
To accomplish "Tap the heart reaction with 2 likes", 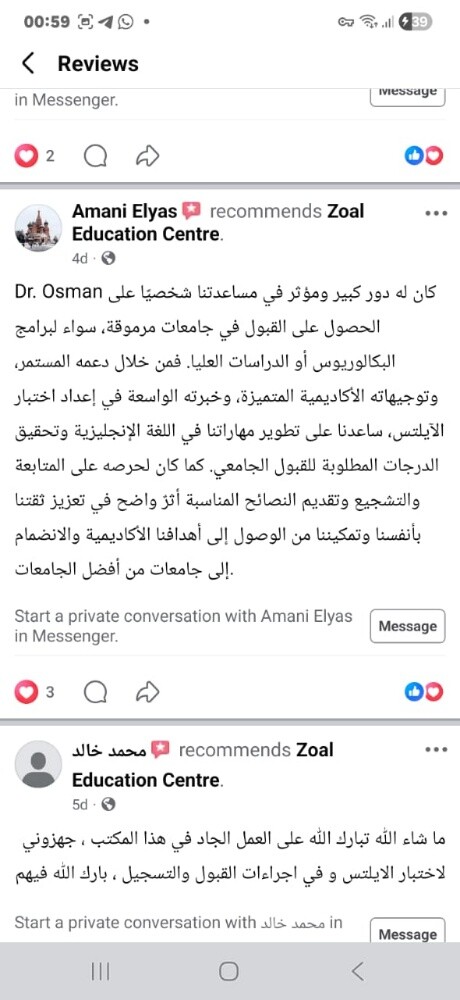I will click(26, 156).
